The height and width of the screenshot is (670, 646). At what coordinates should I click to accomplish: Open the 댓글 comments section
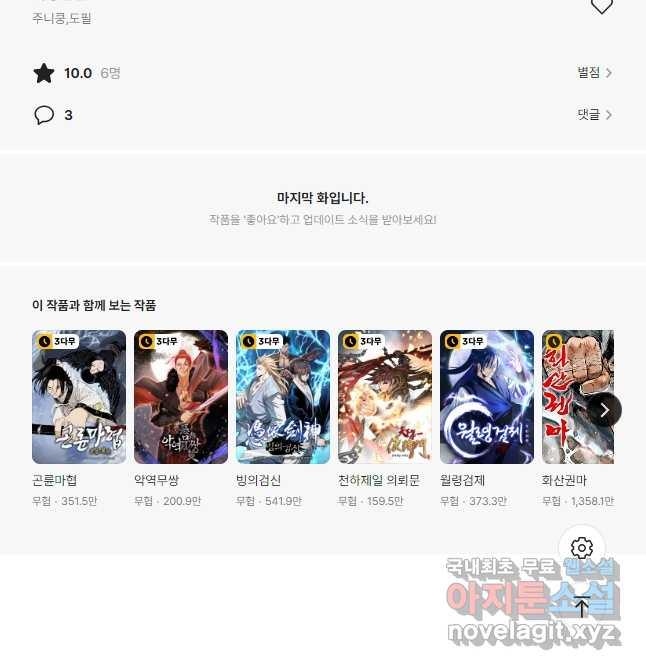pyautogui.click(x=594, y=115)
